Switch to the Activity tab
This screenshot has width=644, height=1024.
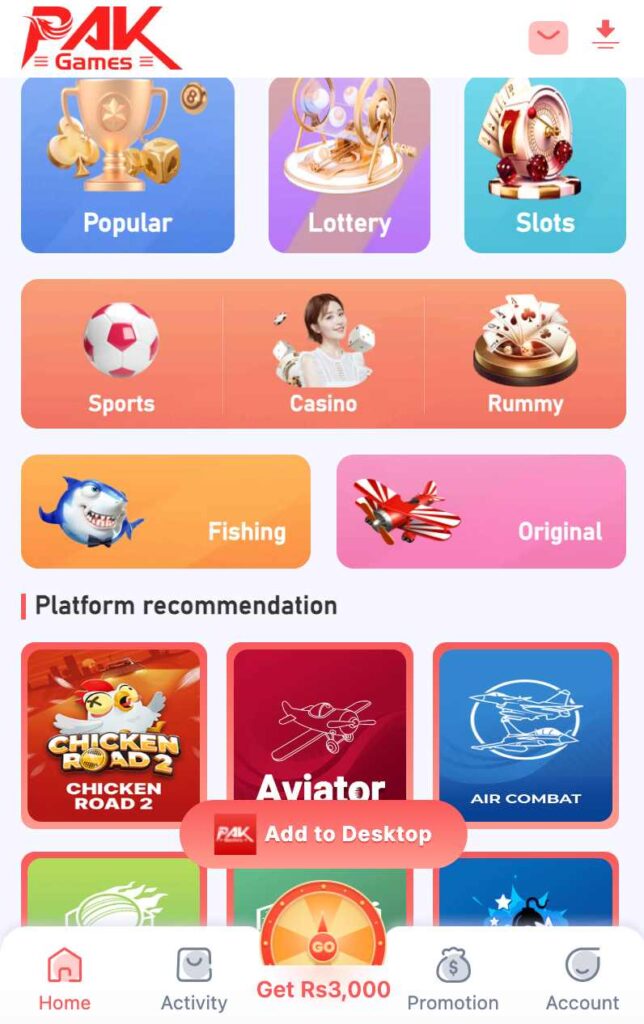194,979
